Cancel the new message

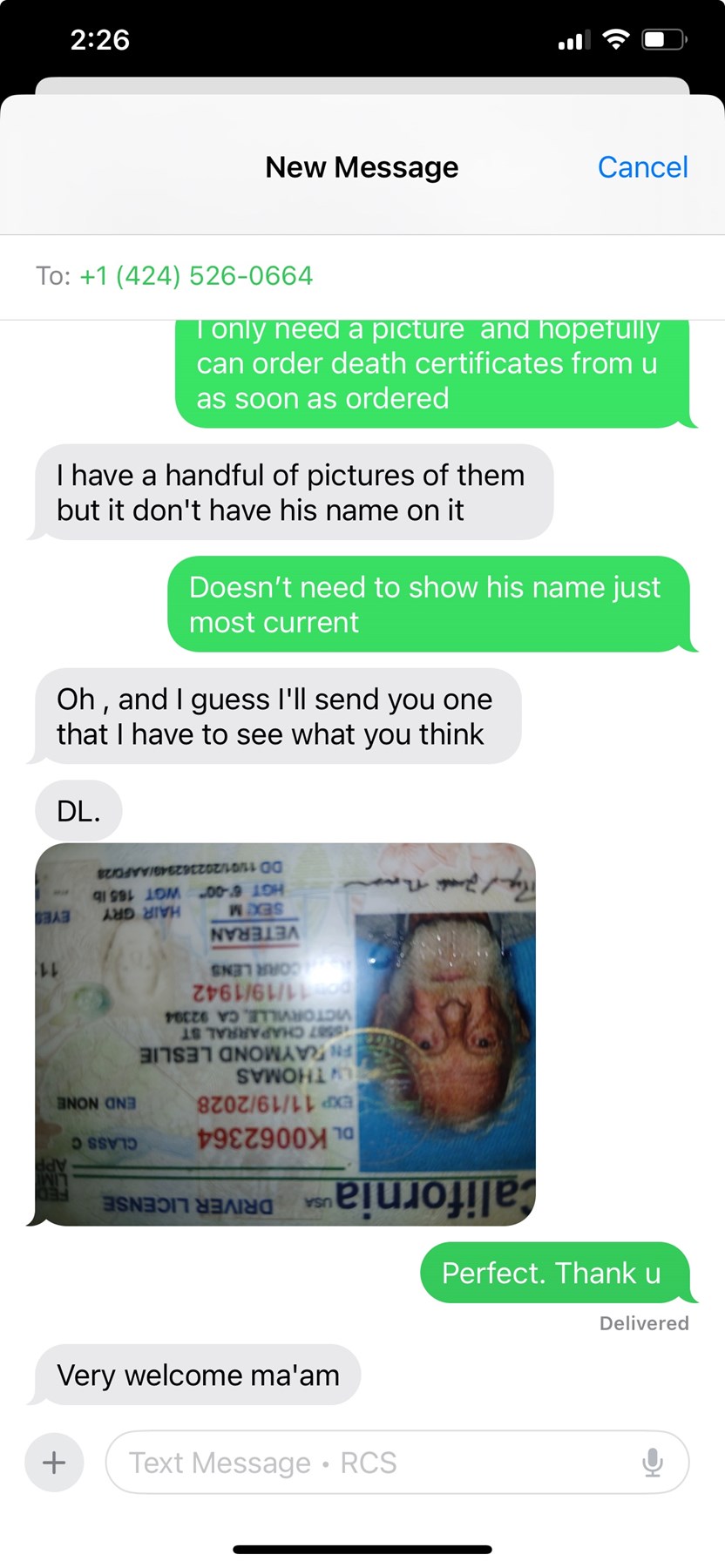coord(642,167)
